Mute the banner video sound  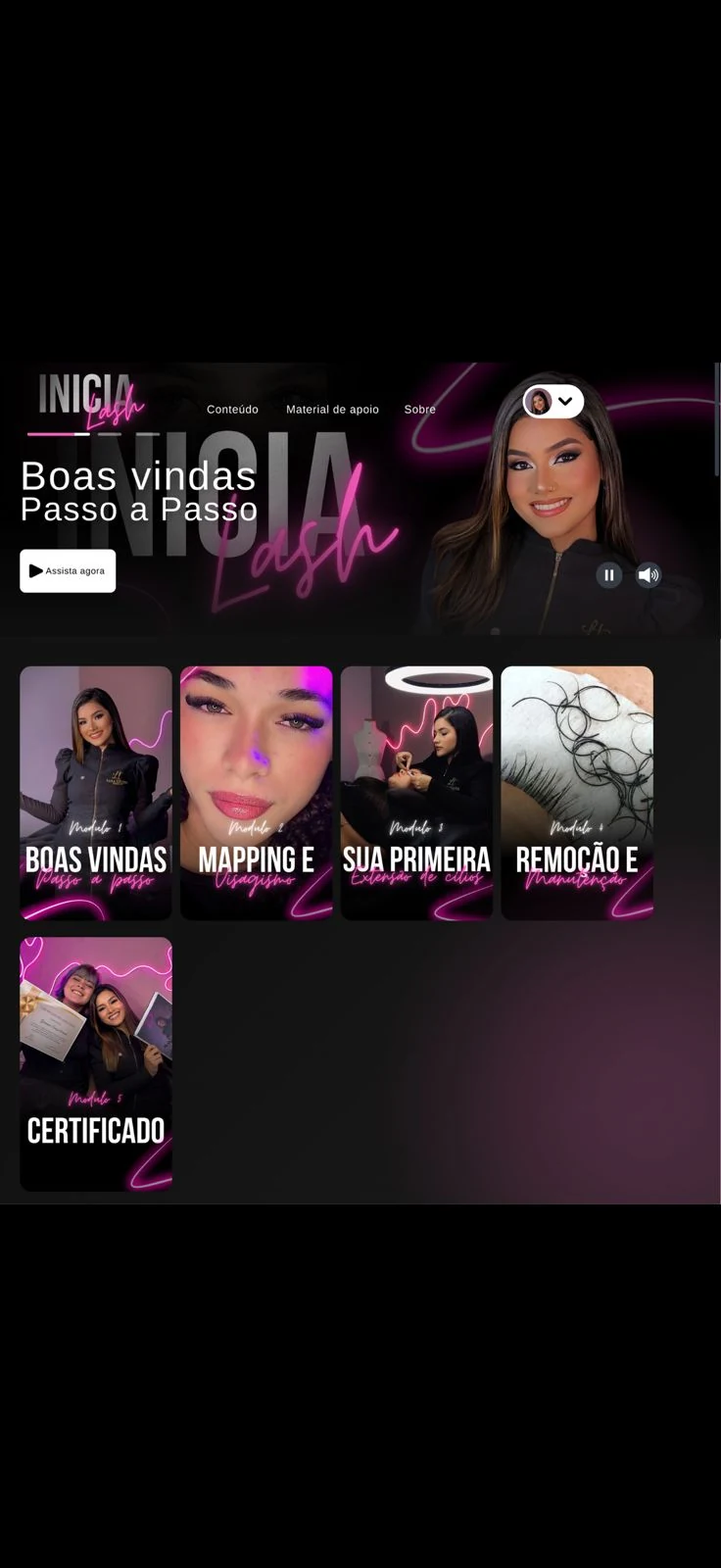[649, 575]
